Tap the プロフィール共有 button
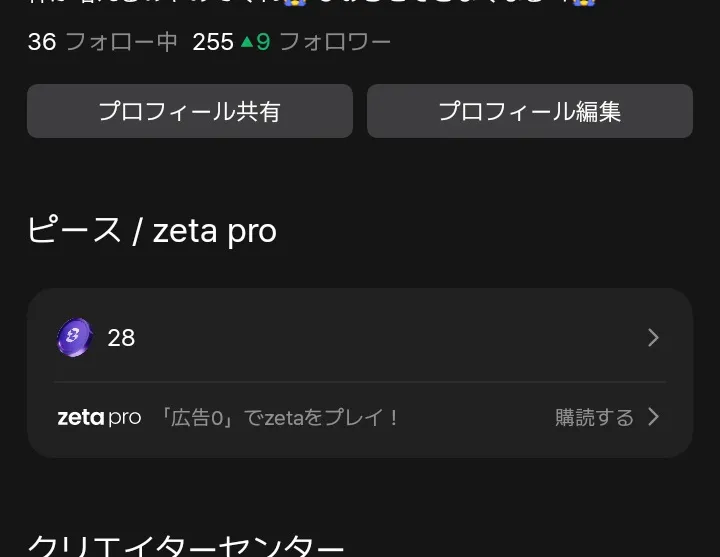Image resolution: width=720 pixels, height=557 pixels. click(x=190, y=111)
